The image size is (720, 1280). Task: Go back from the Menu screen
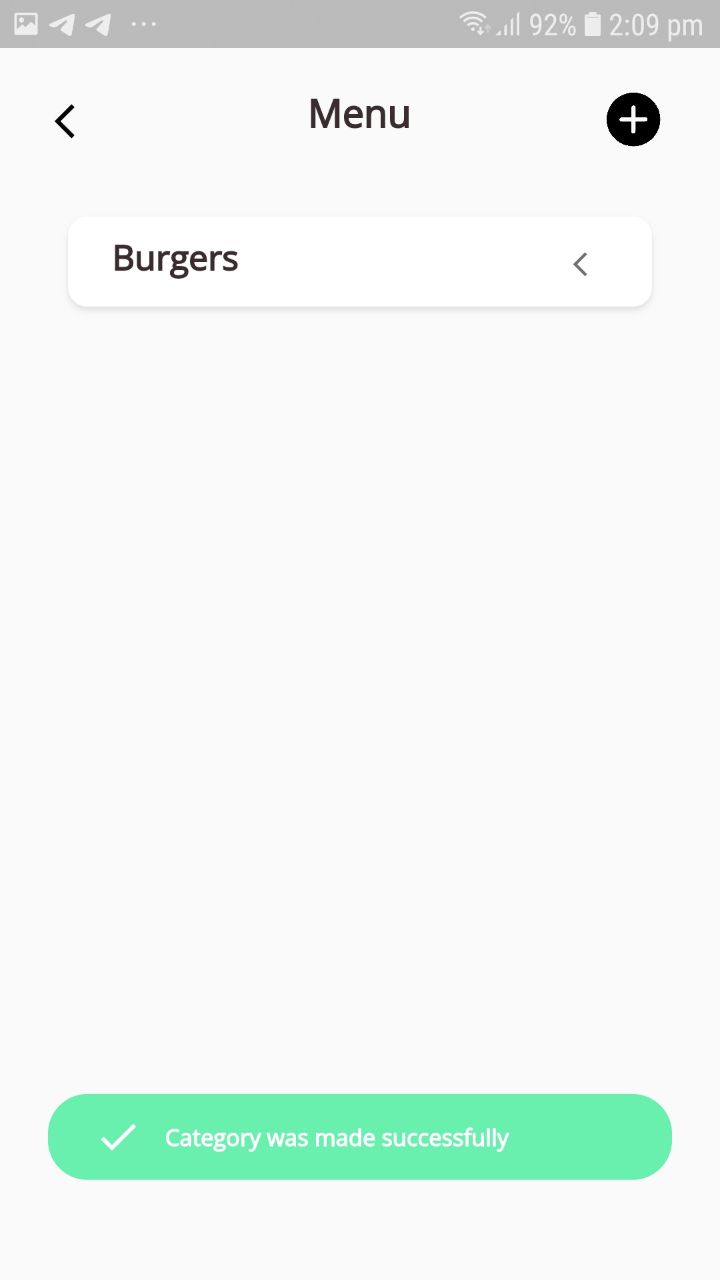pos(65,121)
